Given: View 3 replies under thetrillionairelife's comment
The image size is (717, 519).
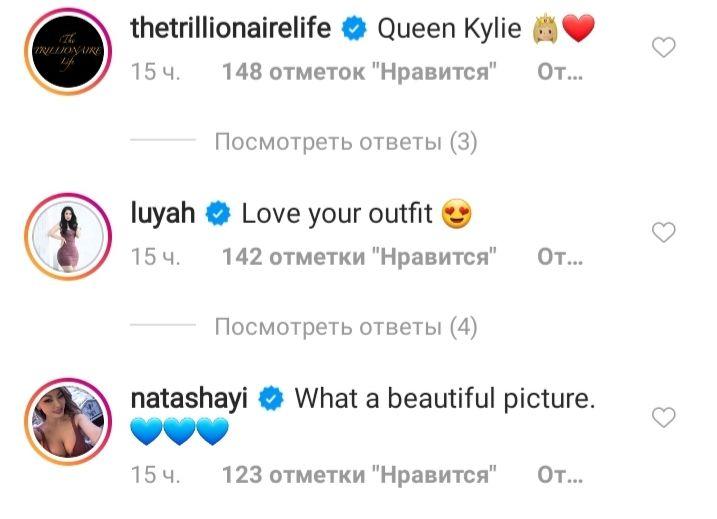Looking at the screenshot, I should tap(345, 142).
